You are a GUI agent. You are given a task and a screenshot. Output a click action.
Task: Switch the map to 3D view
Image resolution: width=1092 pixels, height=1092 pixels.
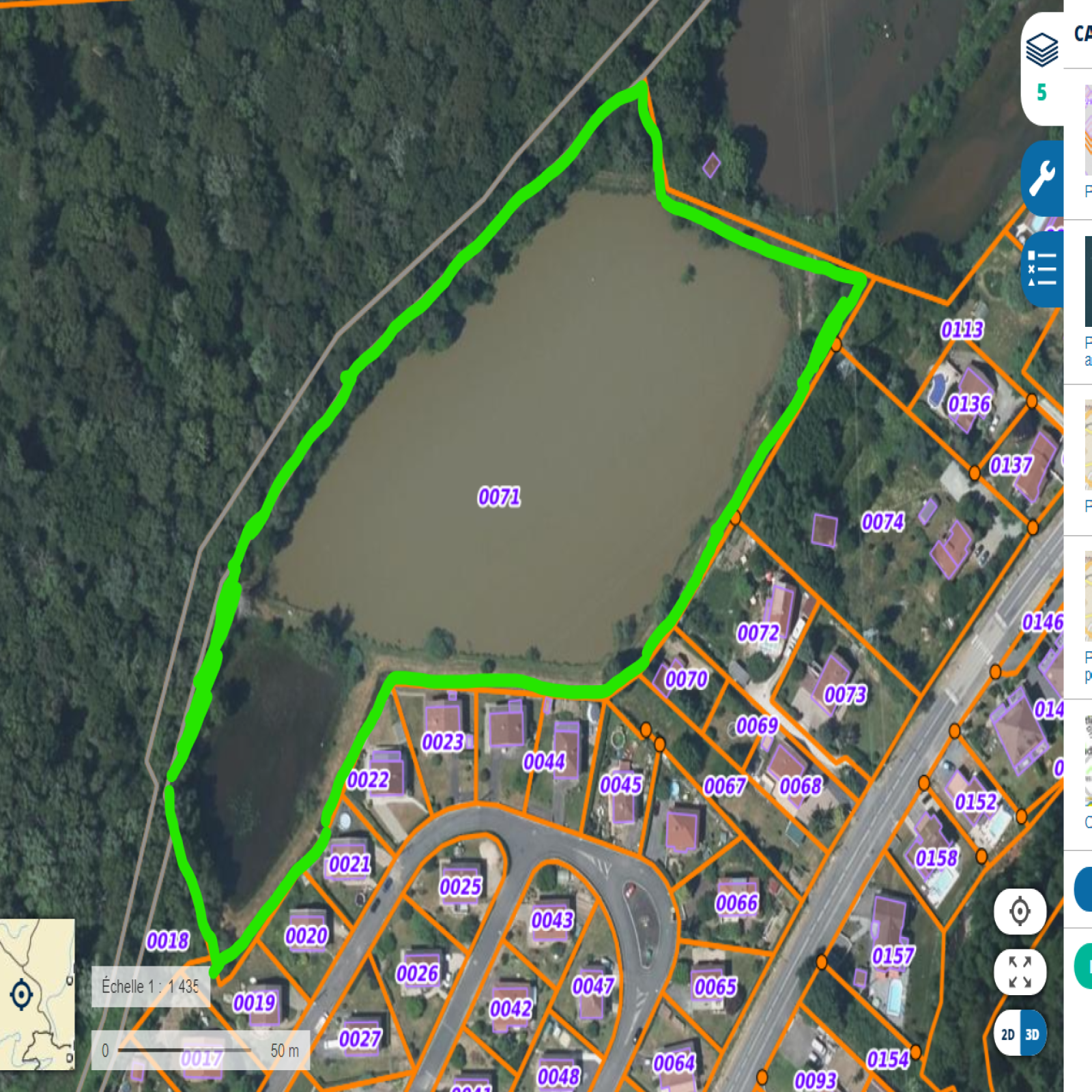coord(1032,1035)
